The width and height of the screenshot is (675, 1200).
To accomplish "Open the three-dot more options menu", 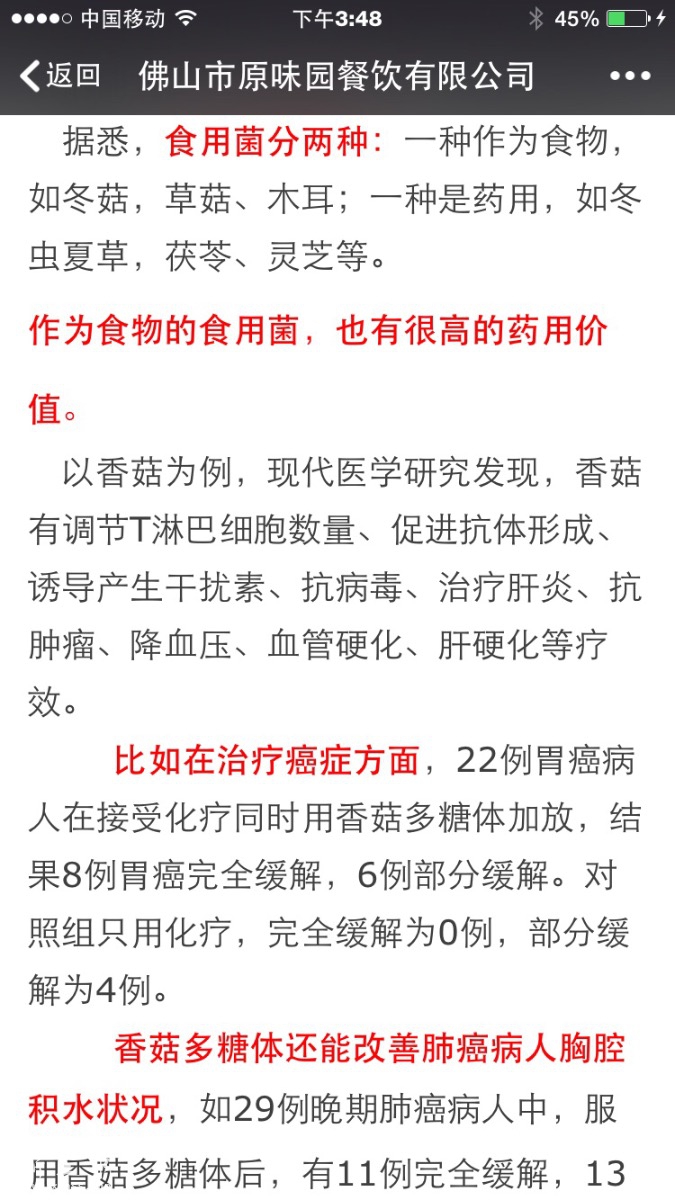I will [630, 76].
